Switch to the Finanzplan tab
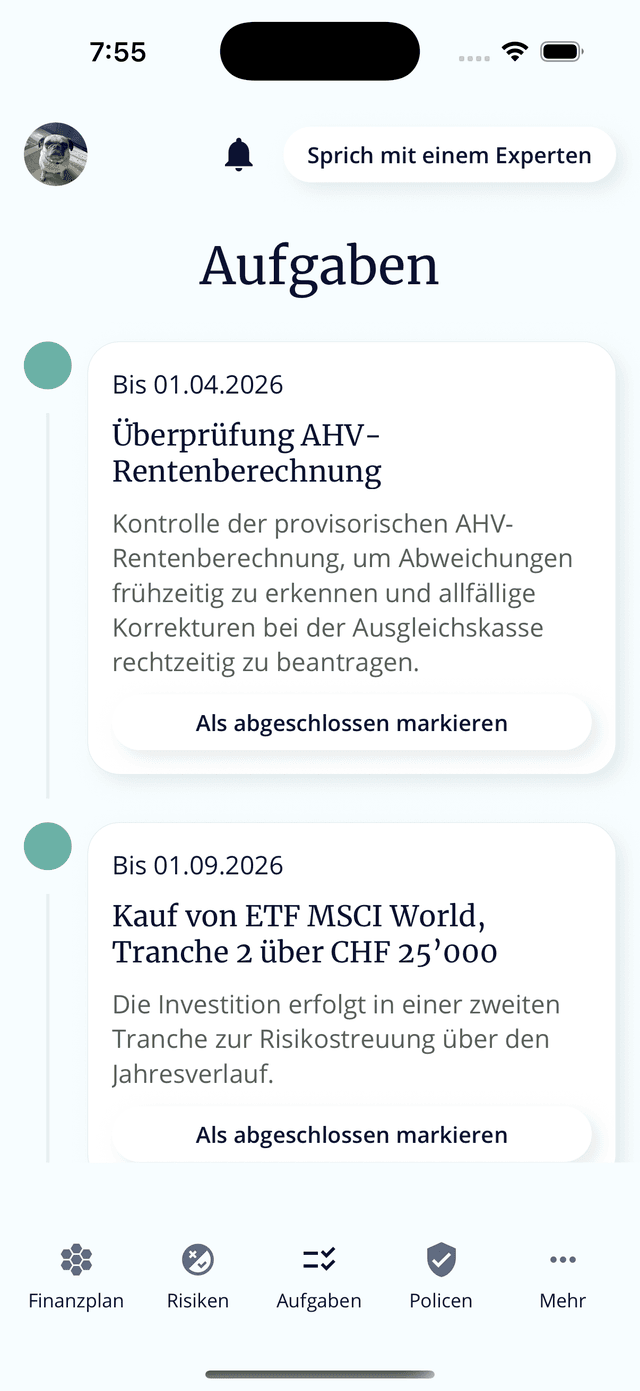Image resolution: width=640 pixels, height=1391 pixels. [76, 1276]
